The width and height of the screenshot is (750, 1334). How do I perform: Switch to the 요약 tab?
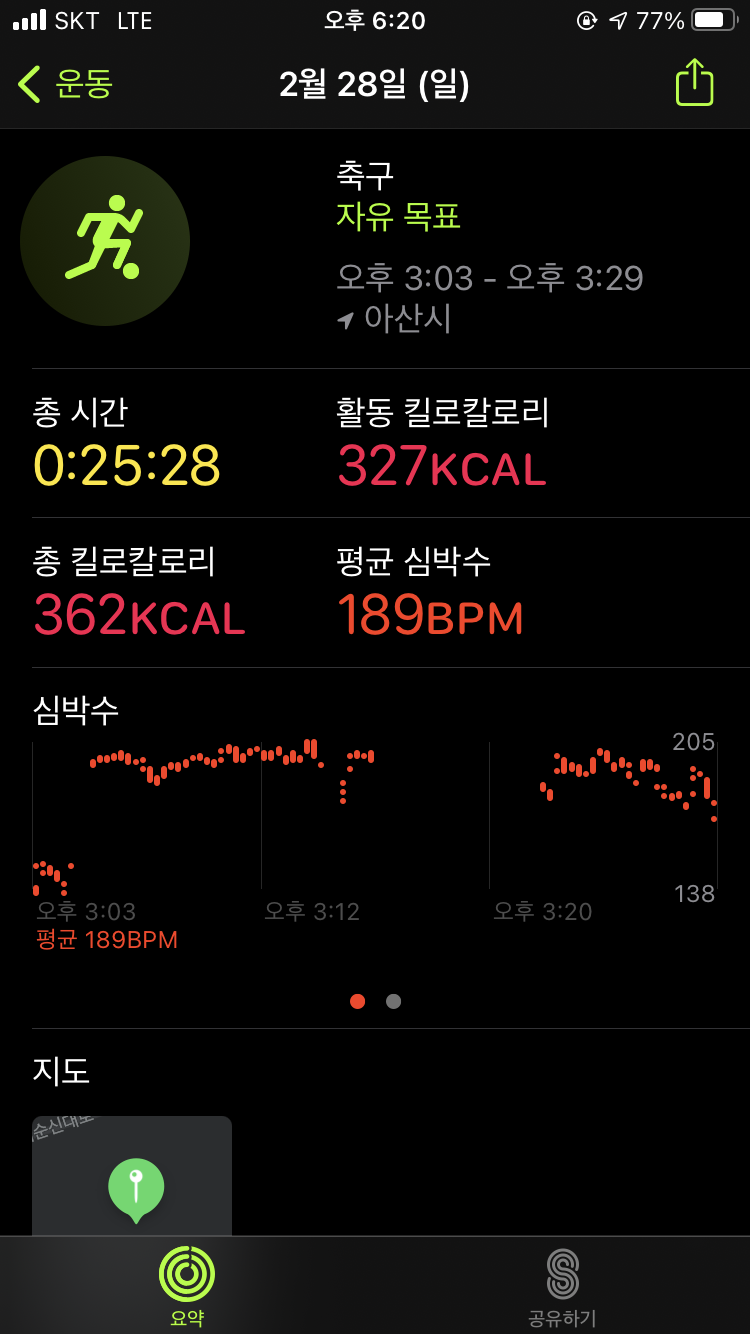pyautogui.click(x=187, y=1286)
